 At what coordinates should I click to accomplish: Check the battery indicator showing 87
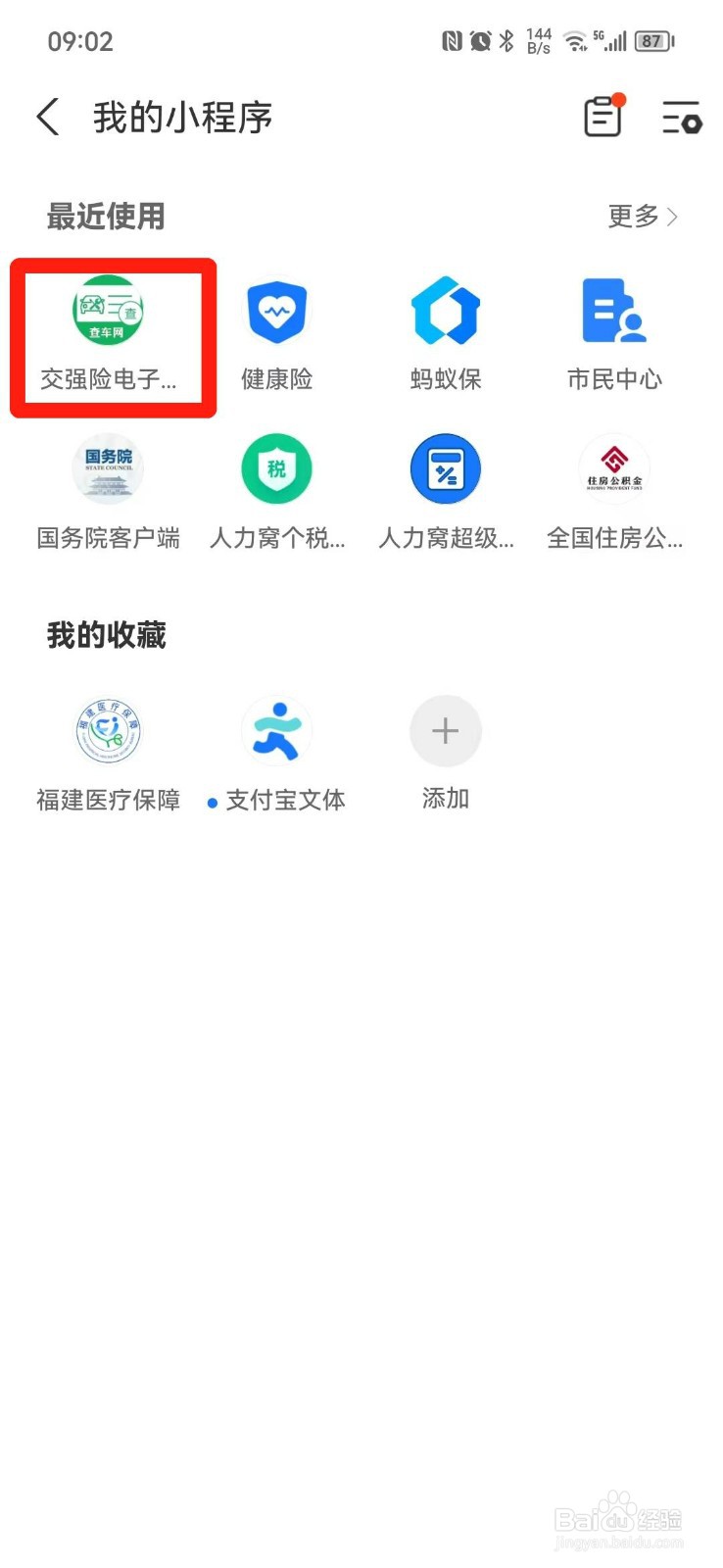point(652,41)
